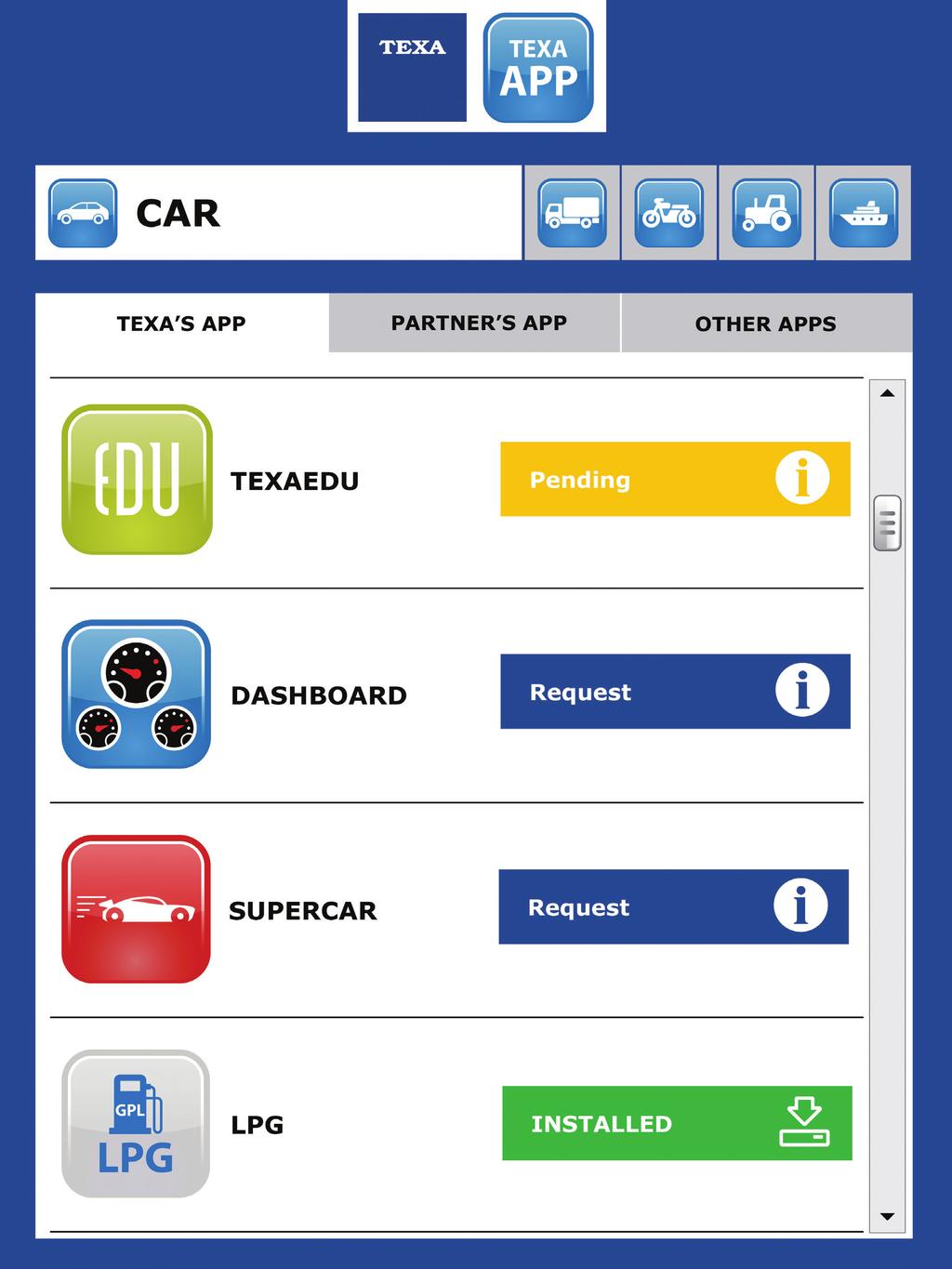Open the LPG app icon

[x=136, y=1123]
